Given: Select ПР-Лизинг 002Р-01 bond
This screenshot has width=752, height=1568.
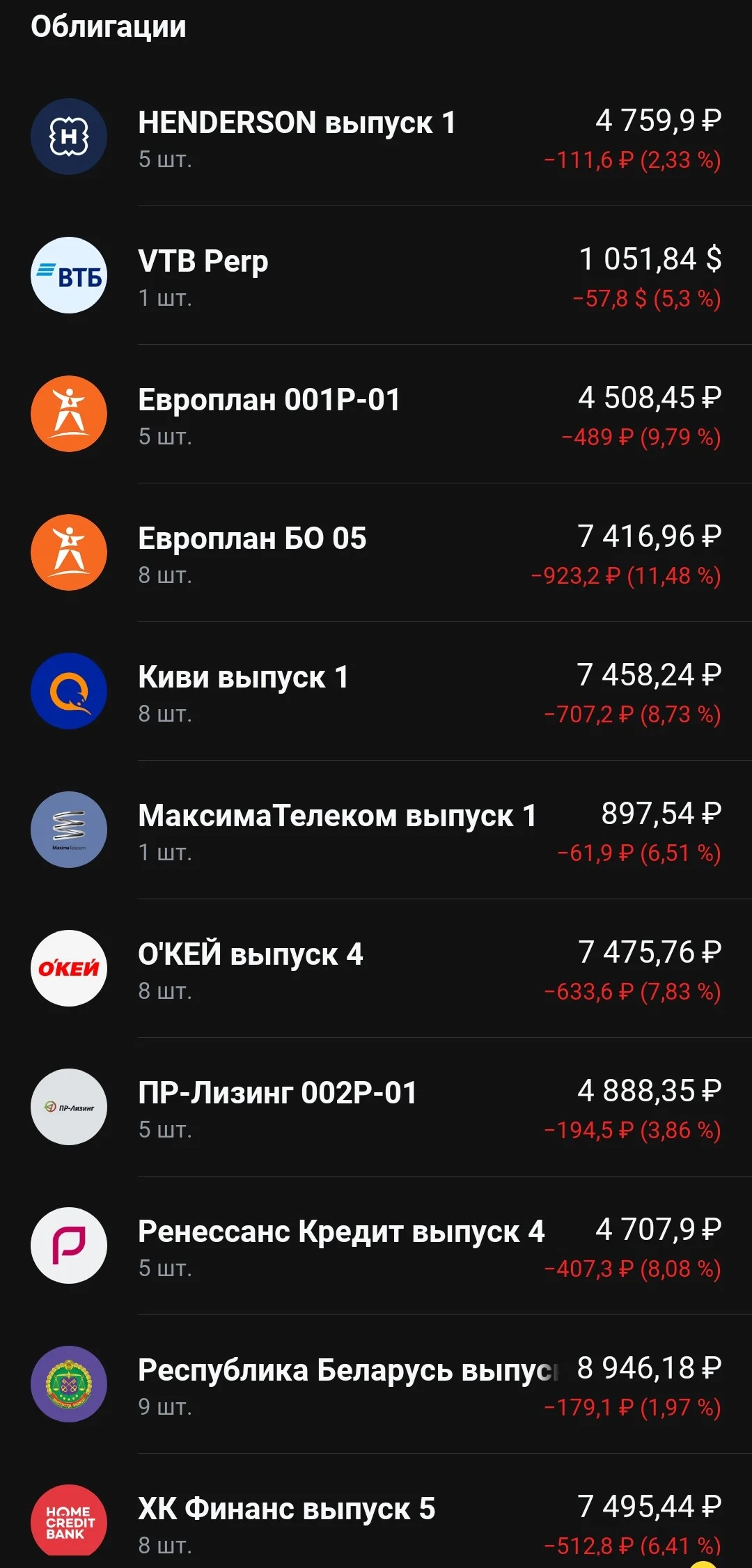Looking at the screenshot, I should point(376,1108).
